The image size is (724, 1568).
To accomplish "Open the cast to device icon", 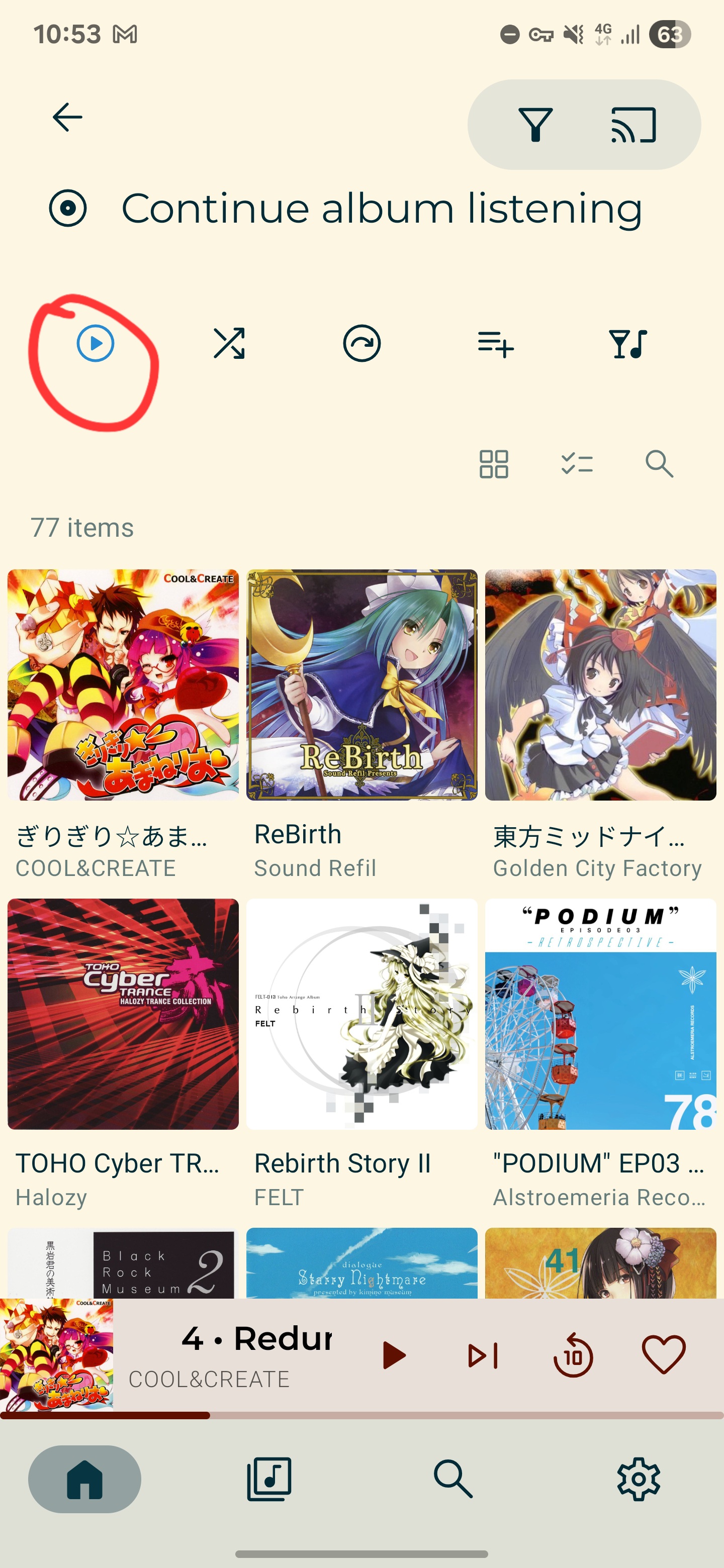I will click(633, 125).
